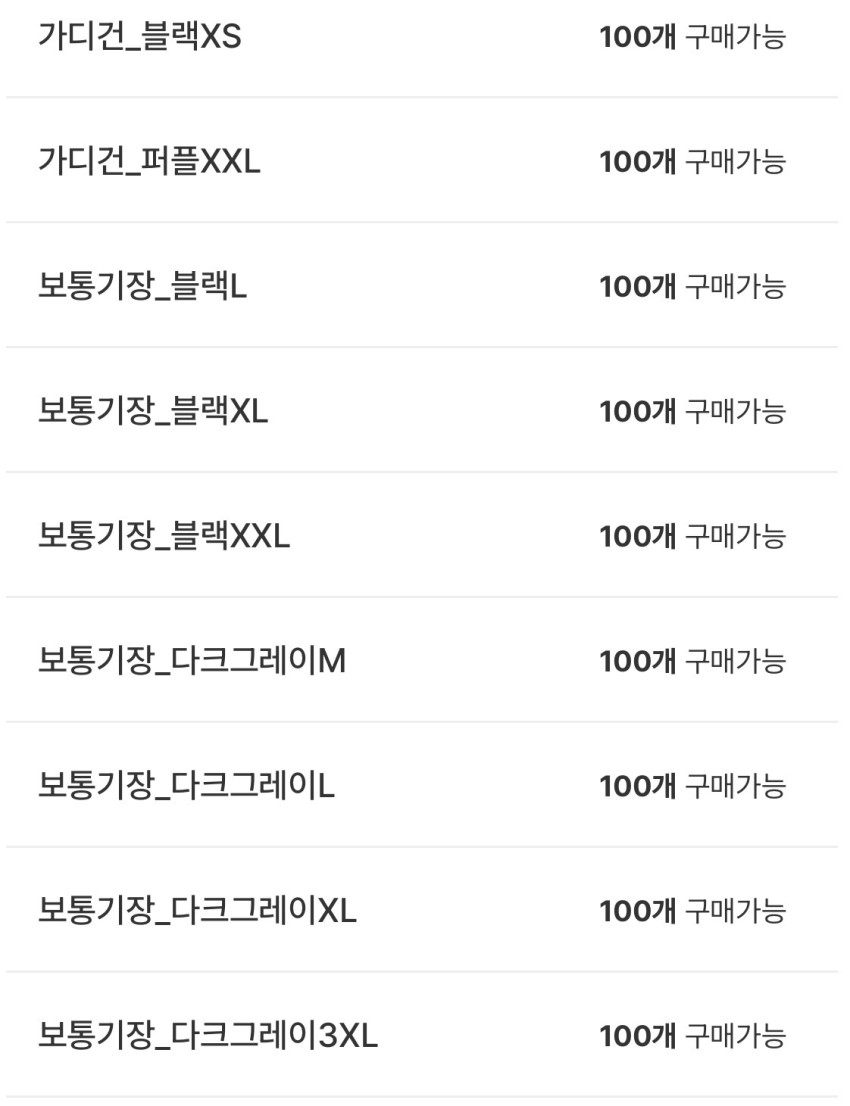Choose 보통기장_블랙XXL option
This screenshot has height=1106, width=850.
point(164,537)
